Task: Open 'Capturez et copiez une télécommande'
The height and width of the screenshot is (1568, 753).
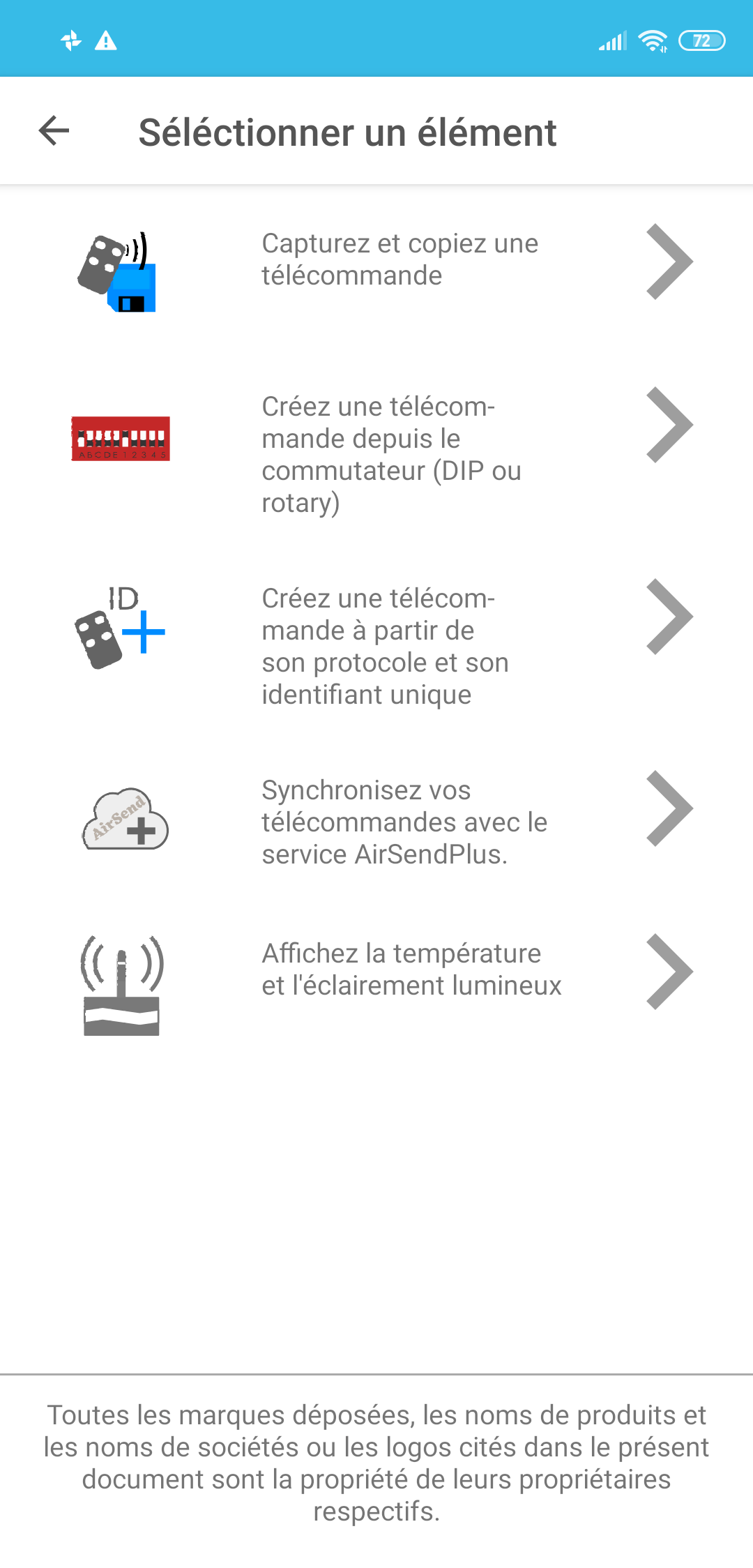Action: coord(400,259)
